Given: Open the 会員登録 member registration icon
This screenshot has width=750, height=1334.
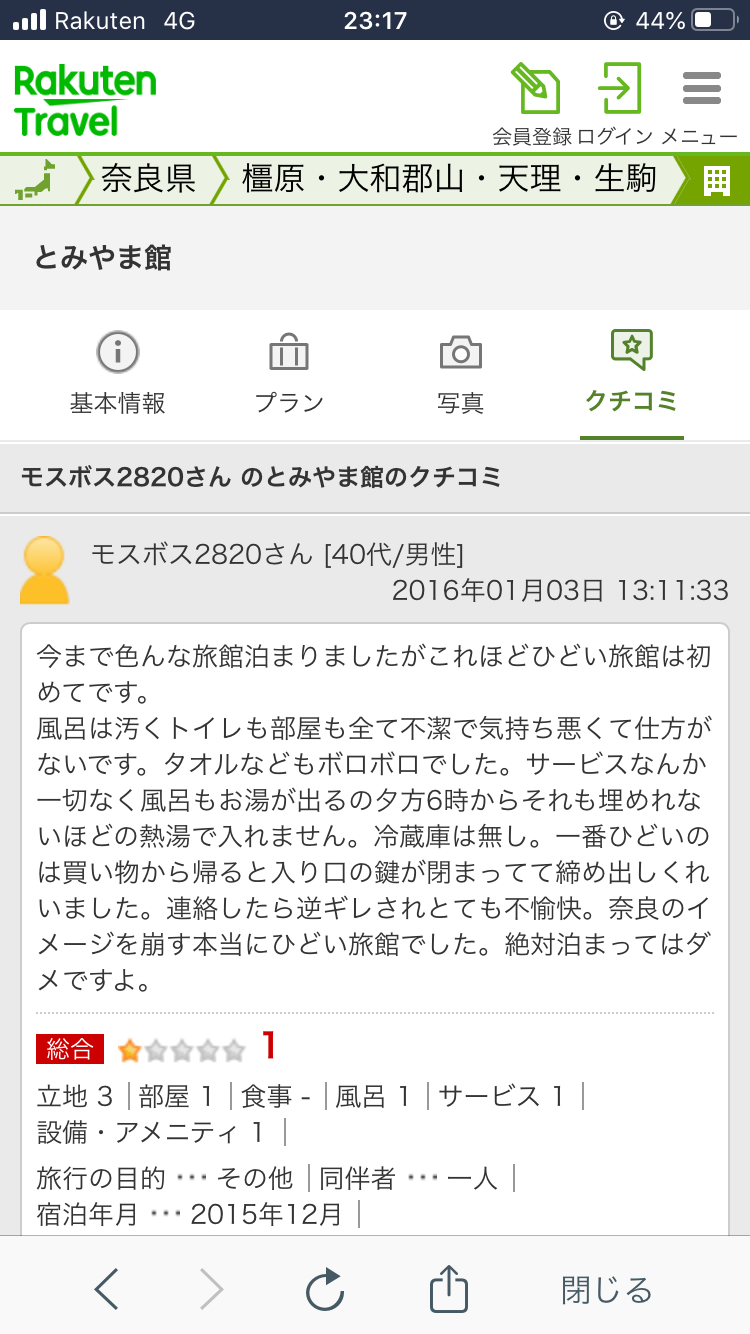Looking at the screenshot, I should click(534, 103).
